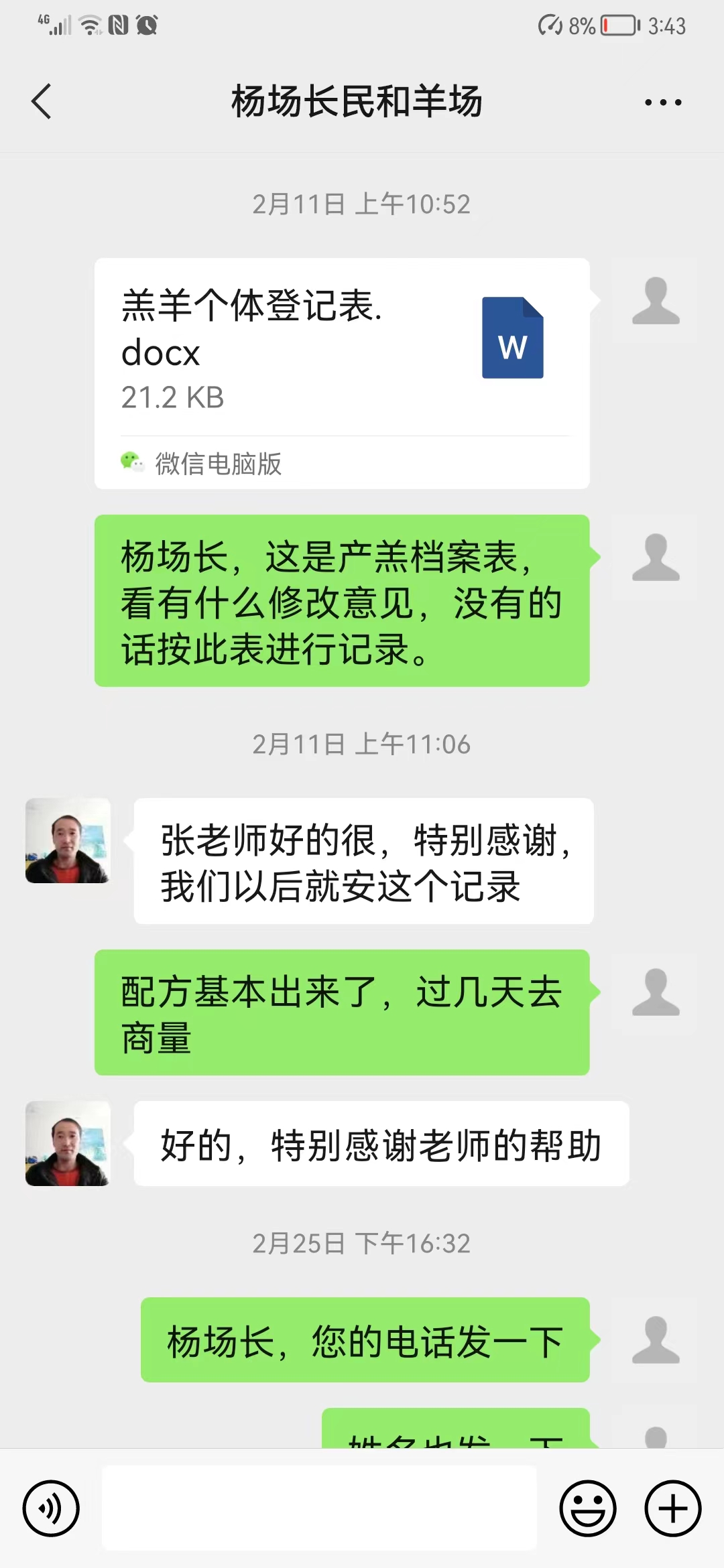Open the plus attachments menu

point(673,1508)
